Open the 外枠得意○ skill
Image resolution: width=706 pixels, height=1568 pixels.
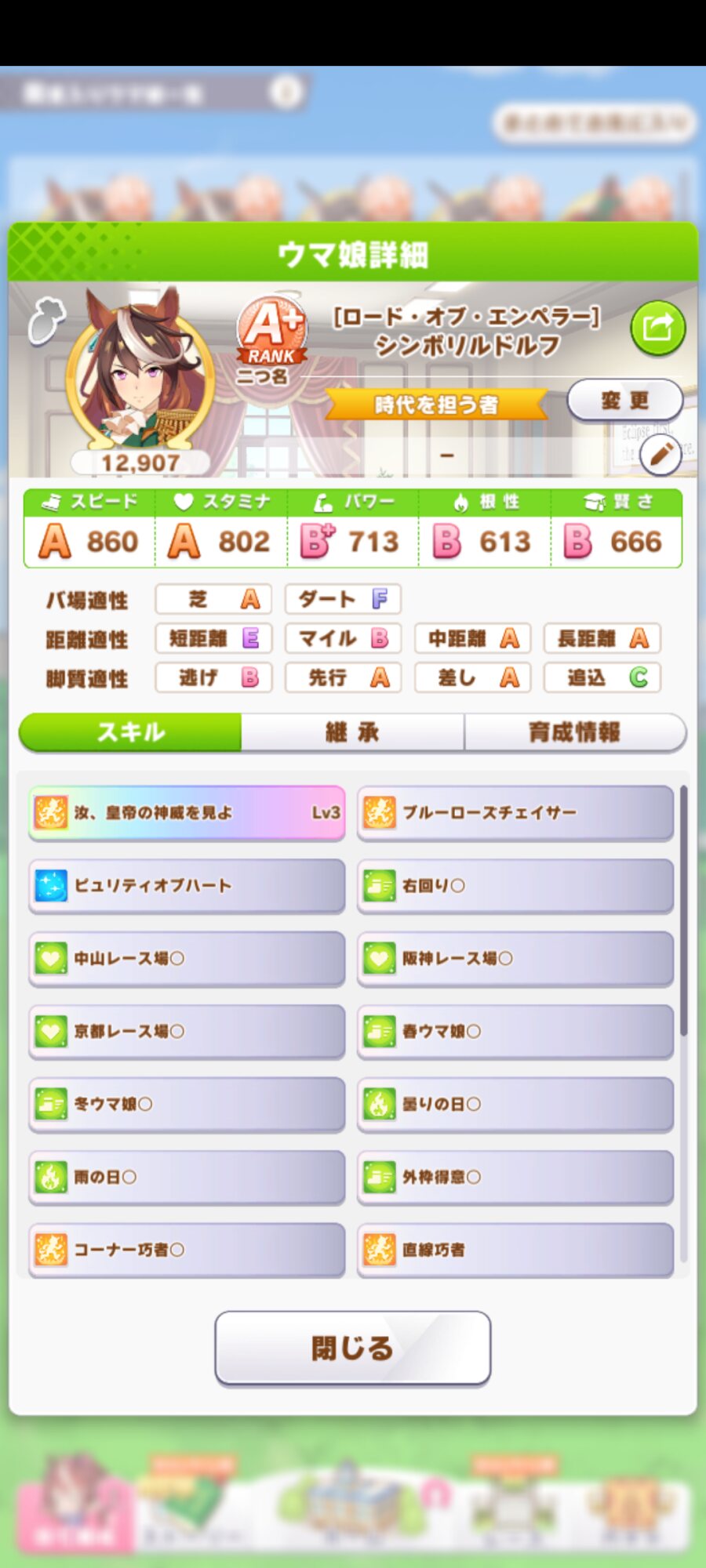(515, 1178)
